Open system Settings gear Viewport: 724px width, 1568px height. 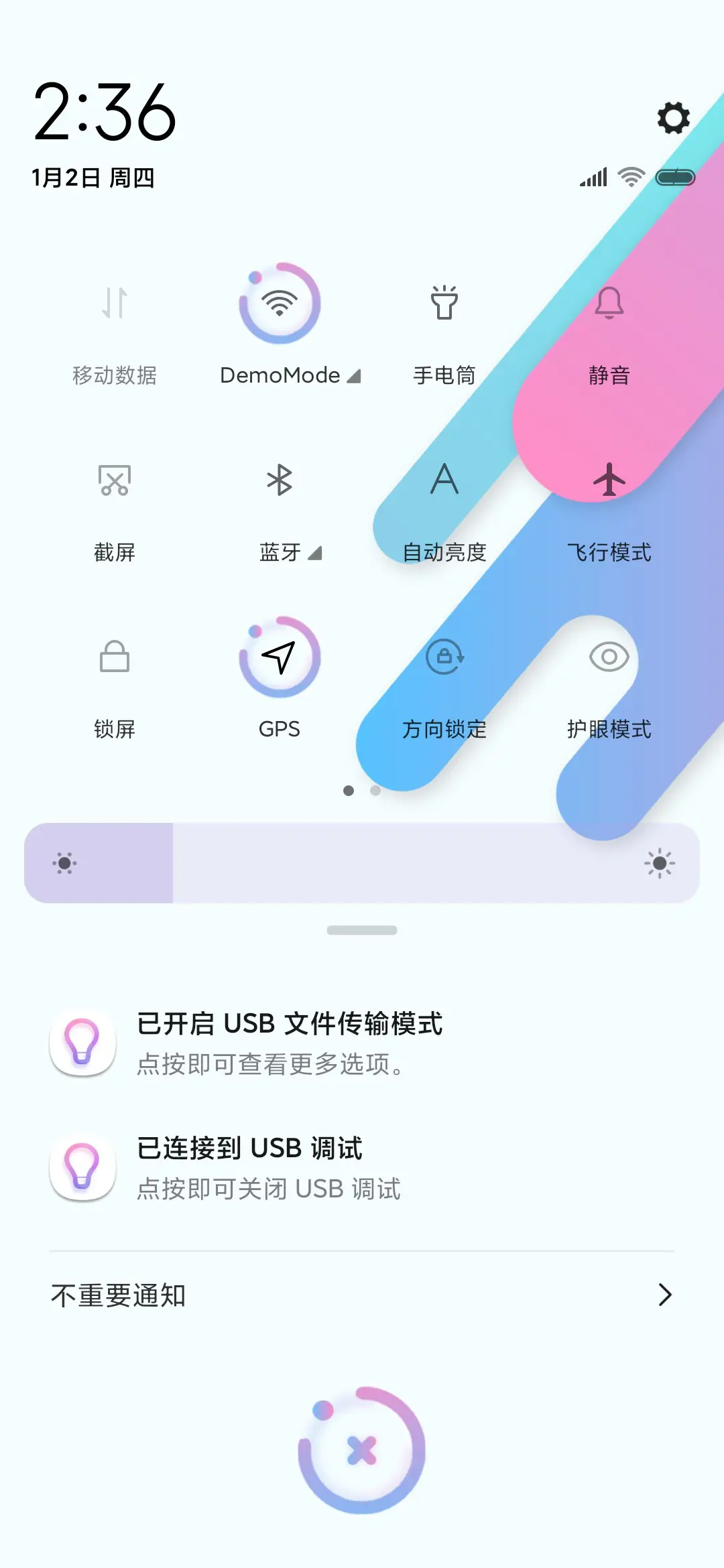pyautogui.click(x=672, y=119)
